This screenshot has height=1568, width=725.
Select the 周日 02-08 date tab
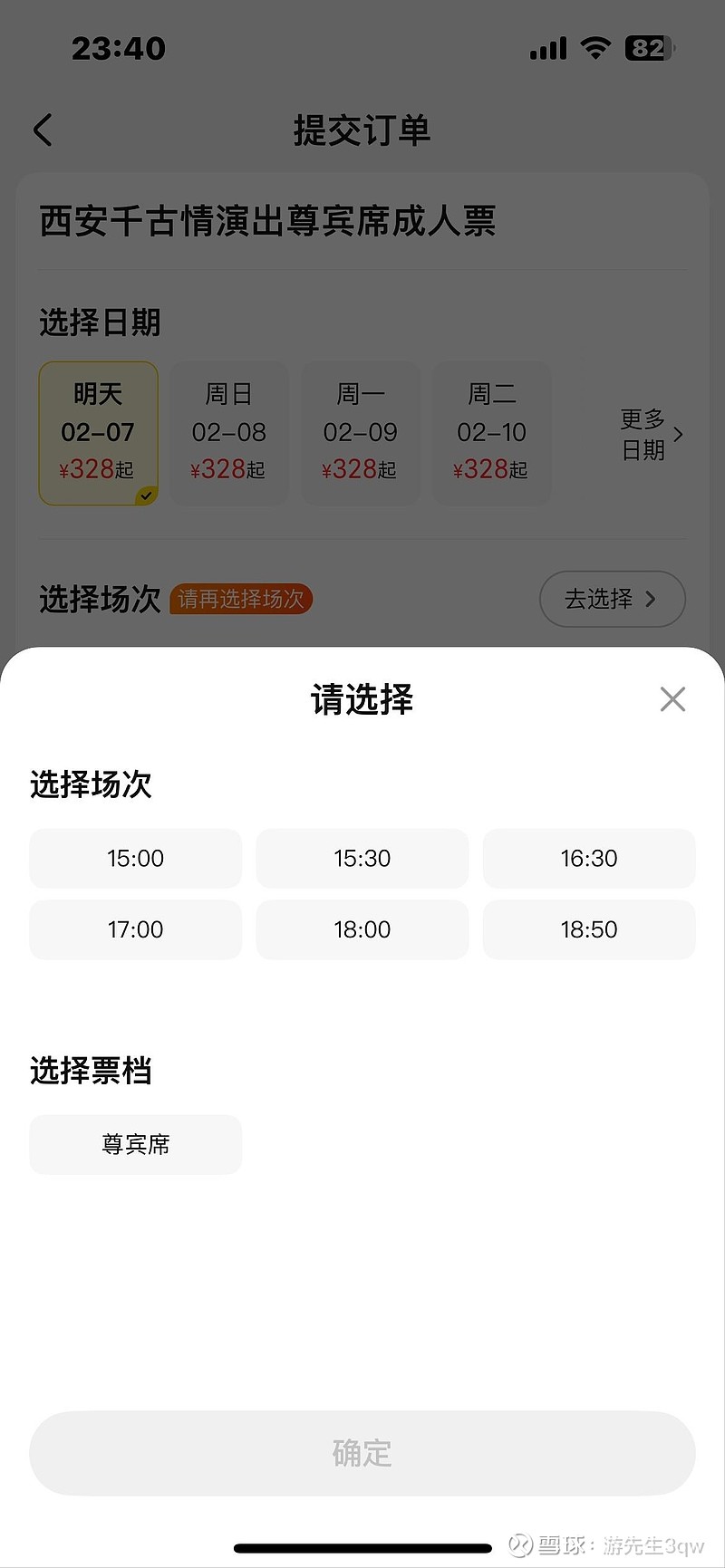point(229,433)
